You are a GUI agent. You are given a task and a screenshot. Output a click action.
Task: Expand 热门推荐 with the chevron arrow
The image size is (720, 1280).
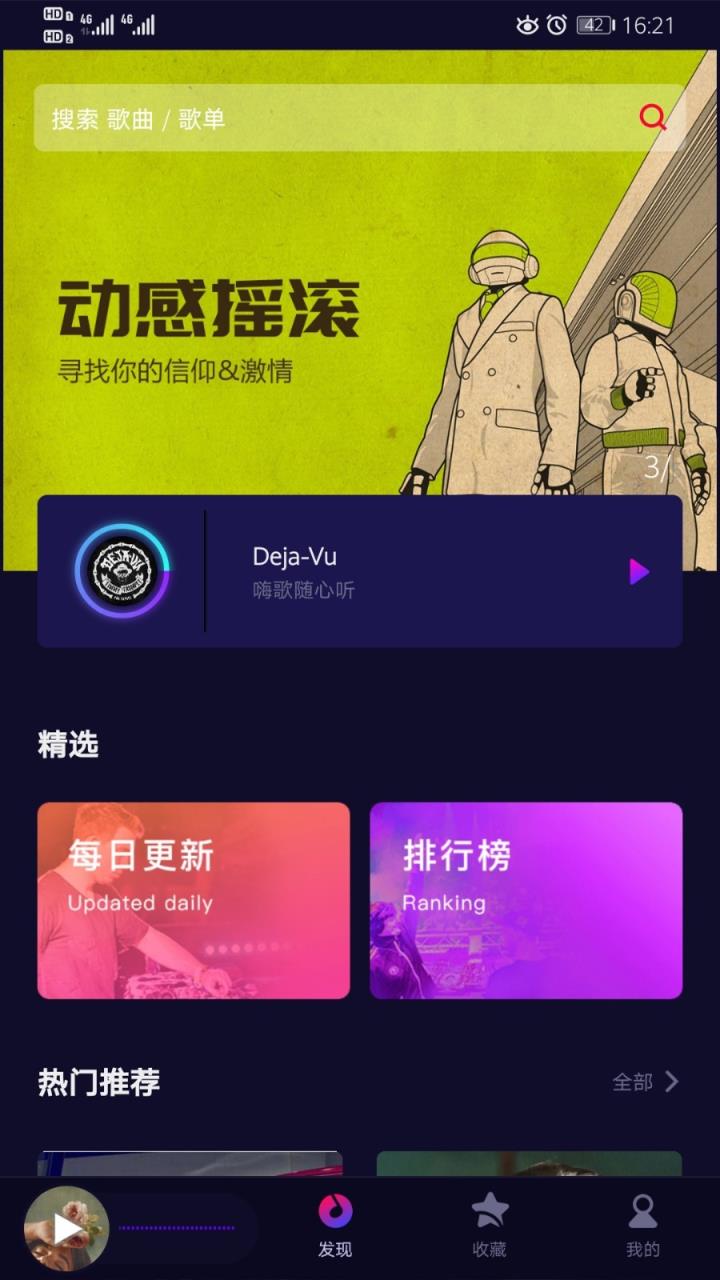click(x=673, y=1082)
